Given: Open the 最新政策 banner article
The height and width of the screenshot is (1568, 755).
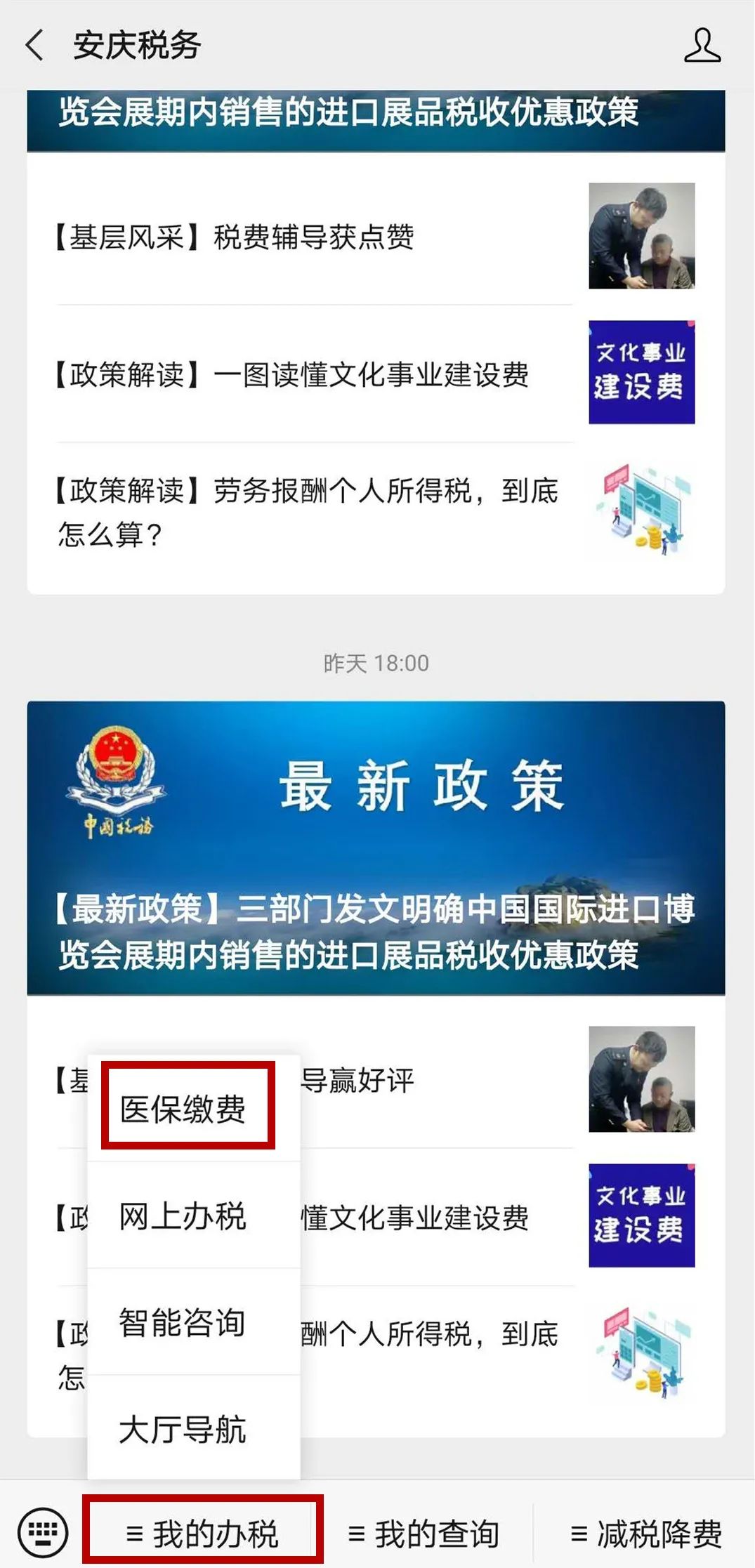Looking at the screenshot, I should tap(376, 848).
